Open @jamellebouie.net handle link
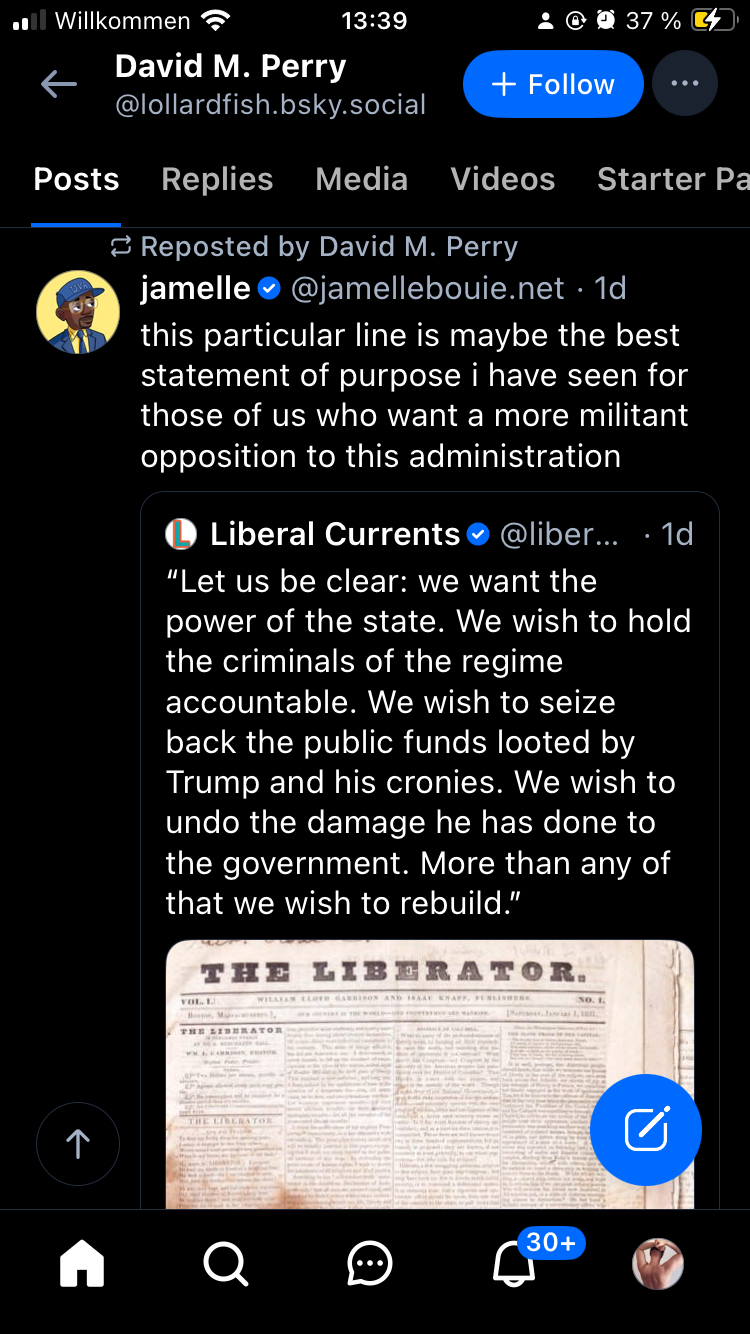 [x=427, y=289]
